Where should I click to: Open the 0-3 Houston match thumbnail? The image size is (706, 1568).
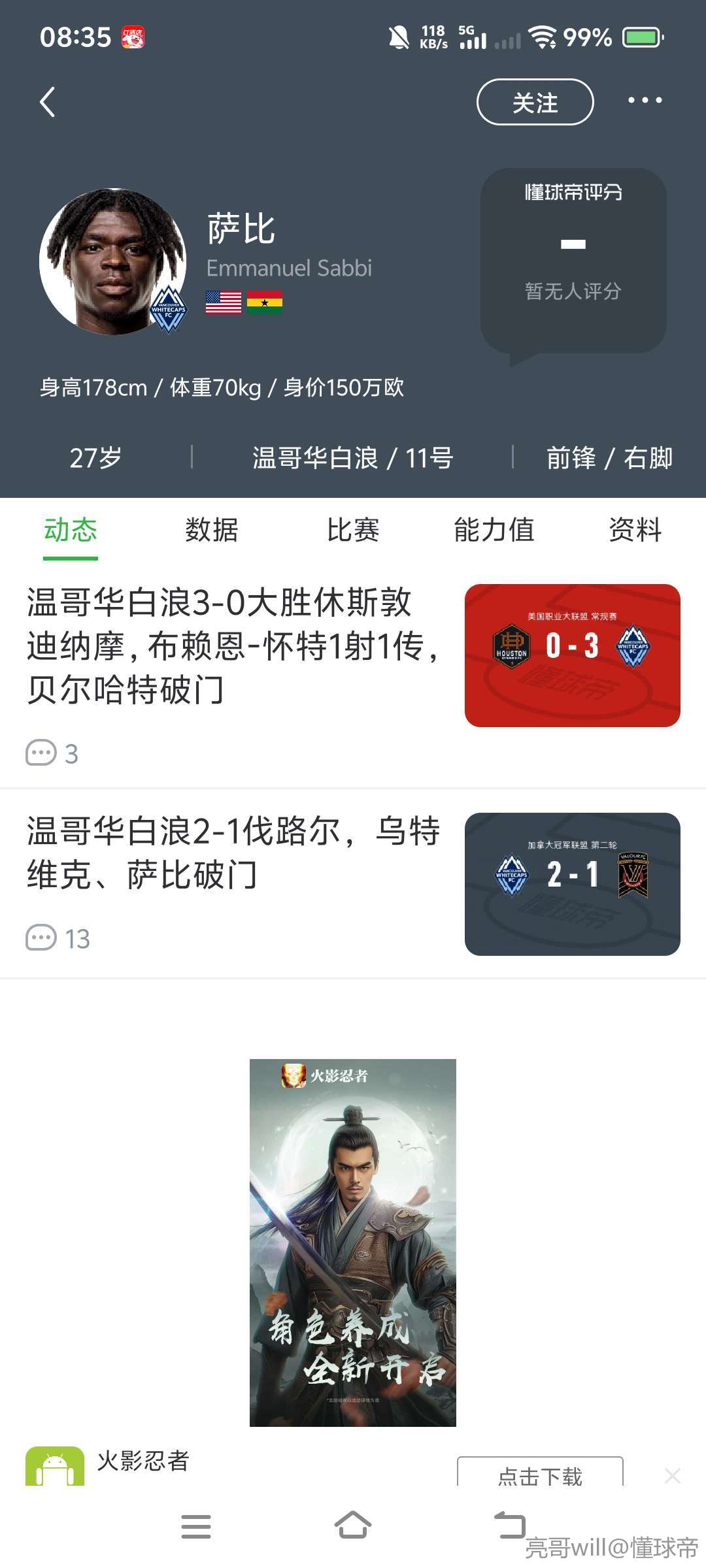click(x=572, y=655)
